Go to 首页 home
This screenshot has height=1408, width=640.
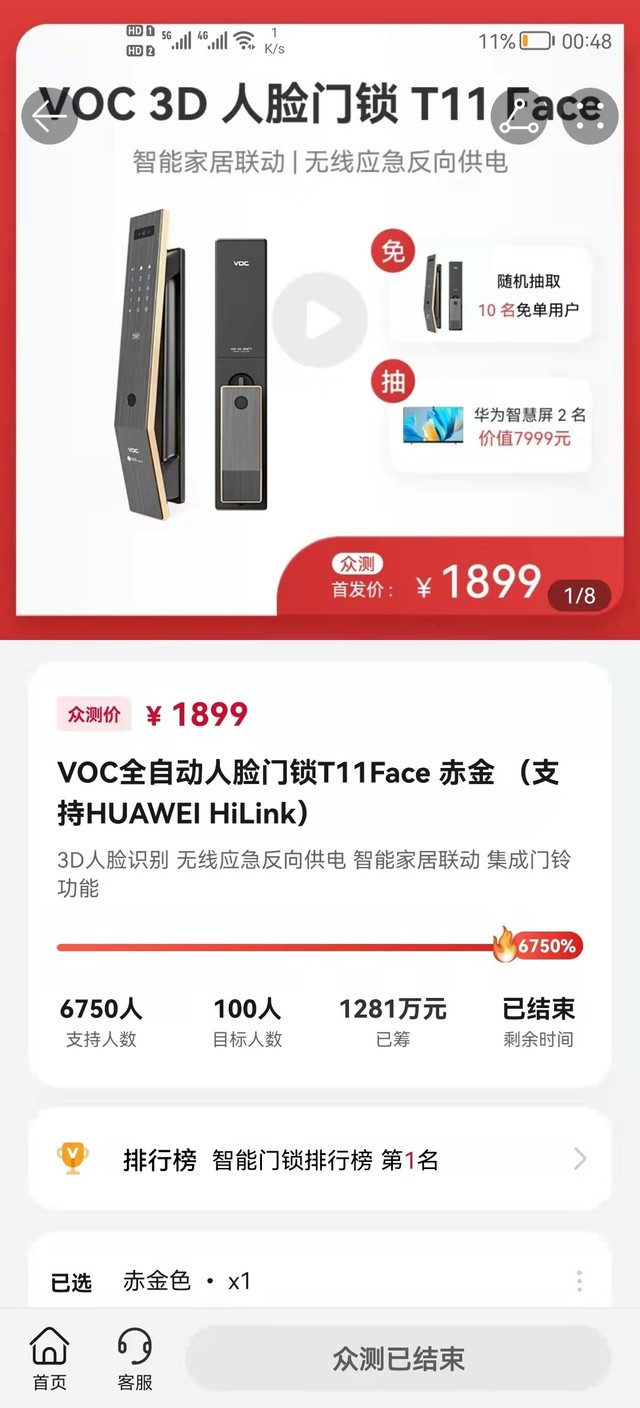pyautogui.click(x=50, y=1358)
